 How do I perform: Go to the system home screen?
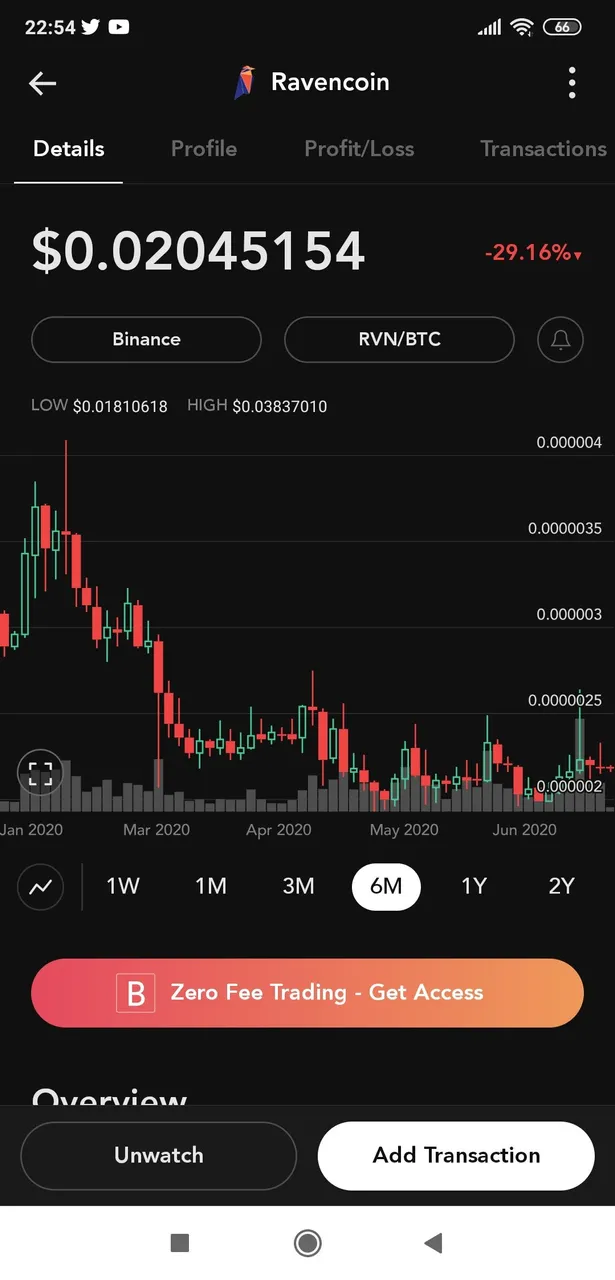[307, 1243]
